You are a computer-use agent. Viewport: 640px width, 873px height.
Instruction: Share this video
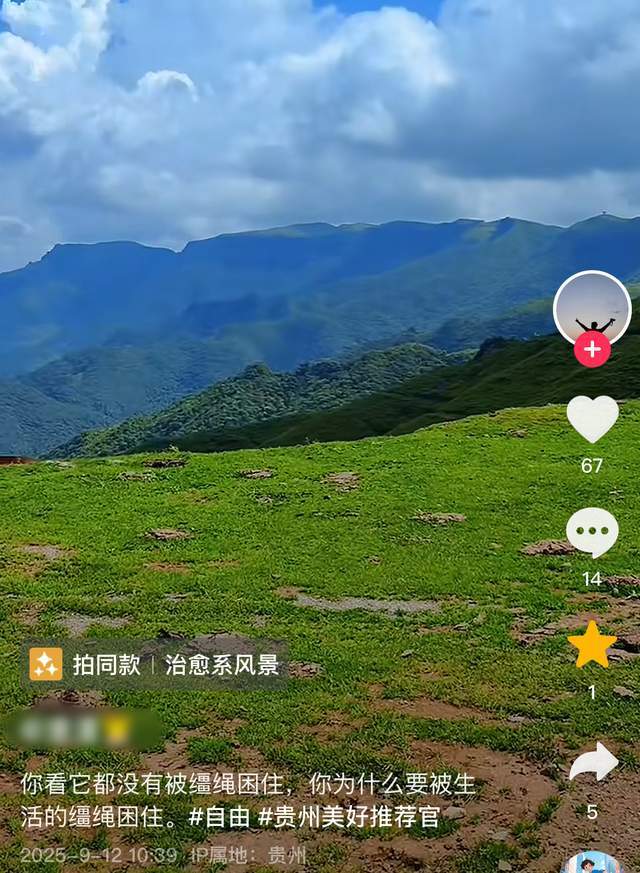coord(593,764)
